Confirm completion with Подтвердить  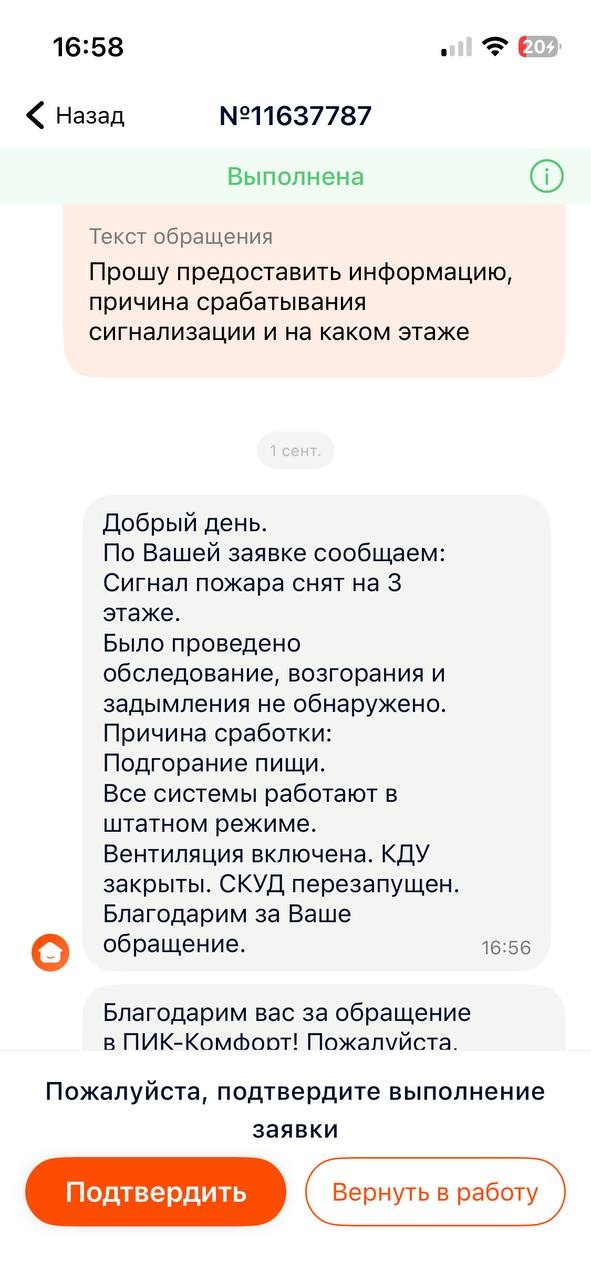coord(156,1192)
